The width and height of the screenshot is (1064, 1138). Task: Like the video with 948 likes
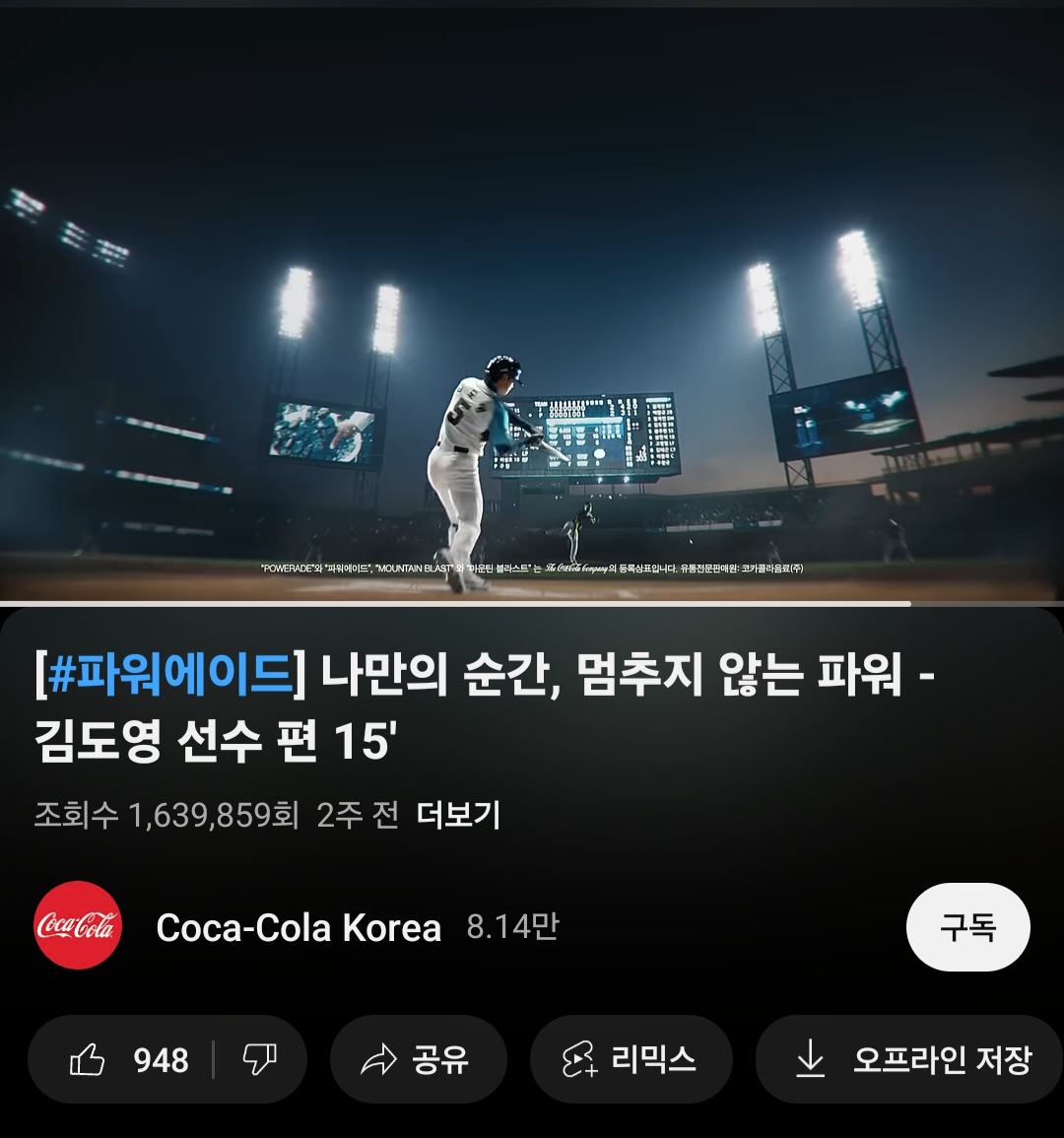tap(128, 1060)
